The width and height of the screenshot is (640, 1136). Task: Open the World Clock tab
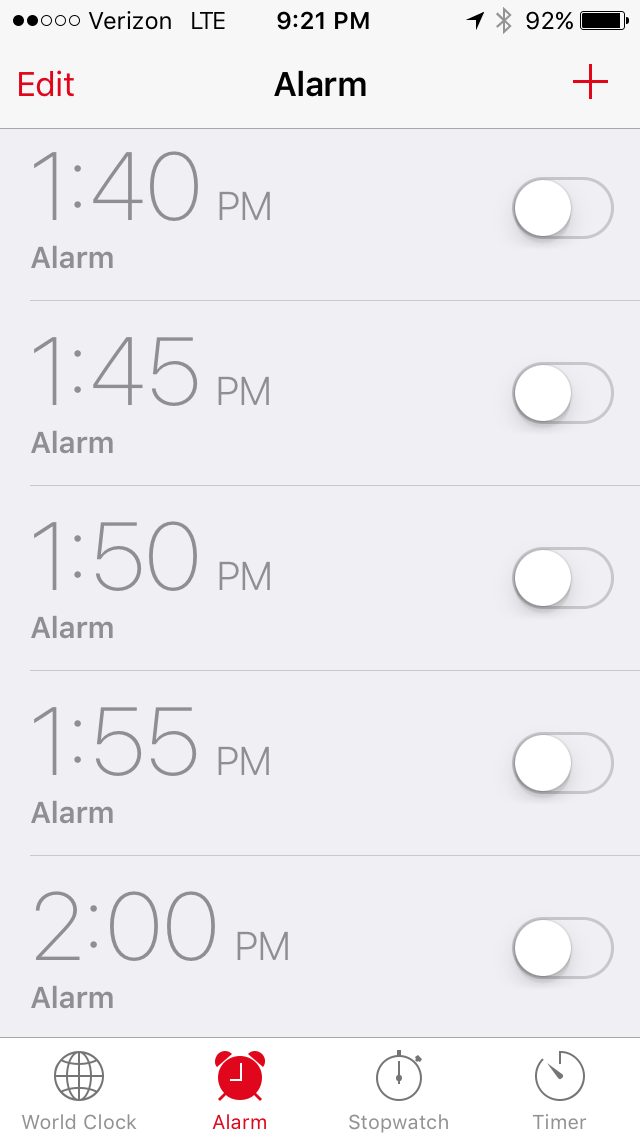coord(79,1090)
